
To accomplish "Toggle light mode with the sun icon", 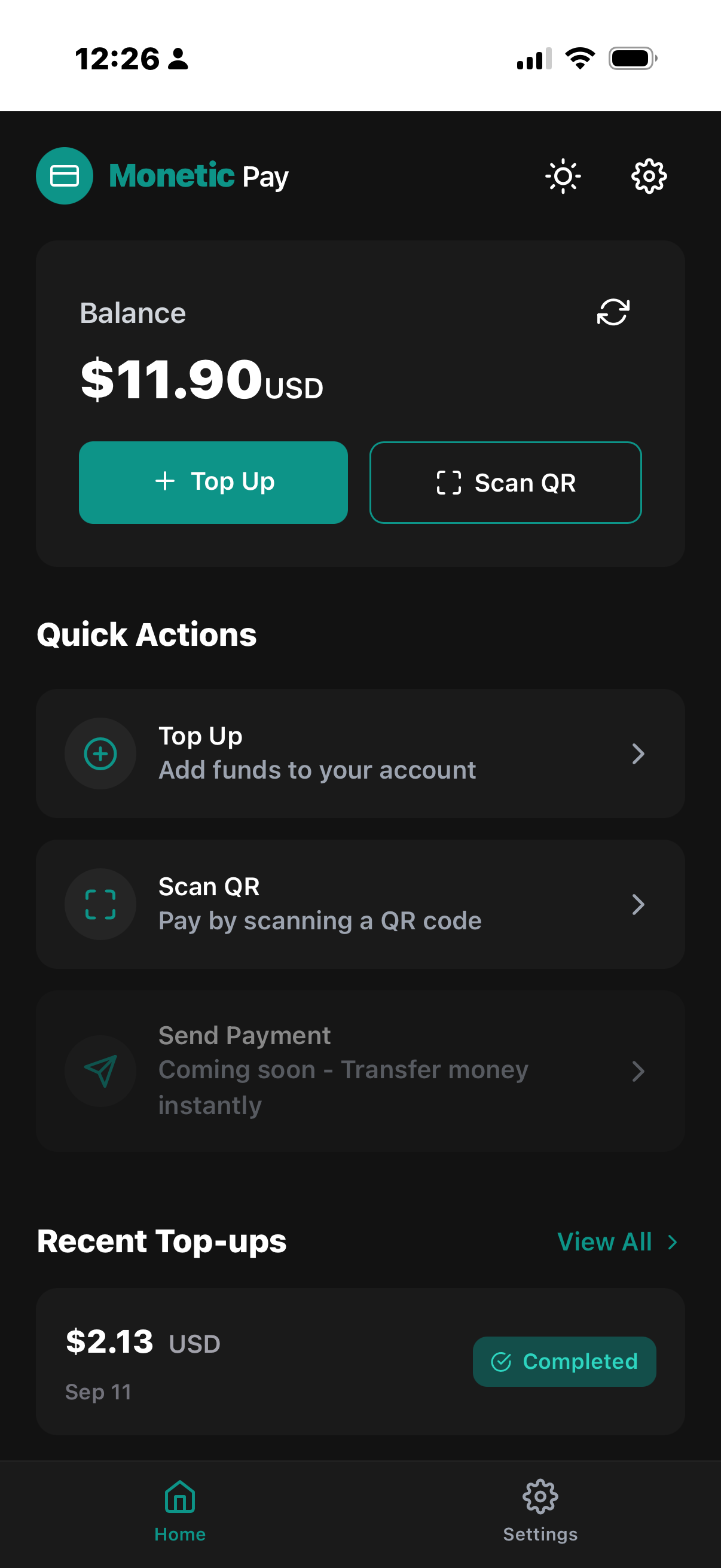I will click(563, 176).
